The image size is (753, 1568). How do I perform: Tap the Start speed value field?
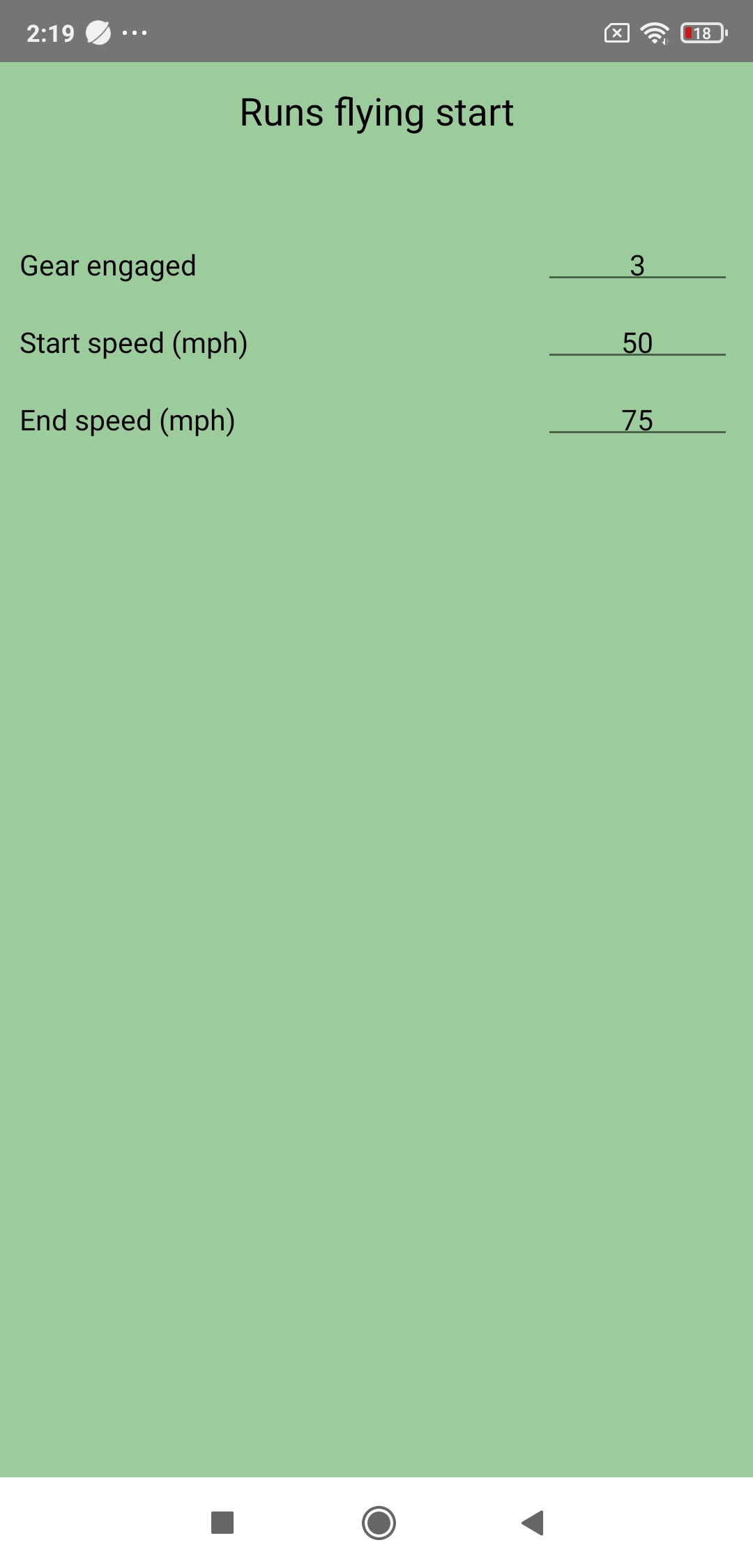tap(637, 343)
